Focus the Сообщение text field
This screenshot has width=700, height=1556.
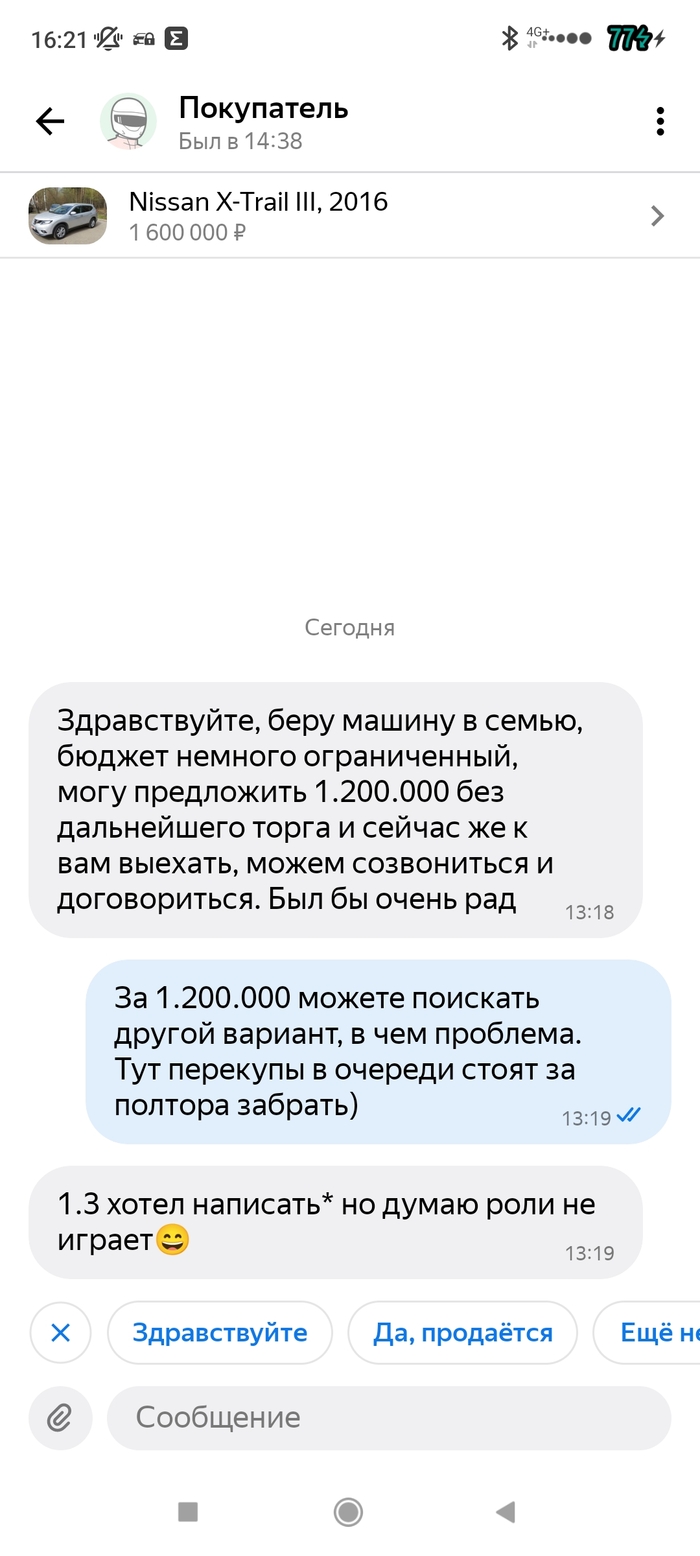[x=388, y=1417]
